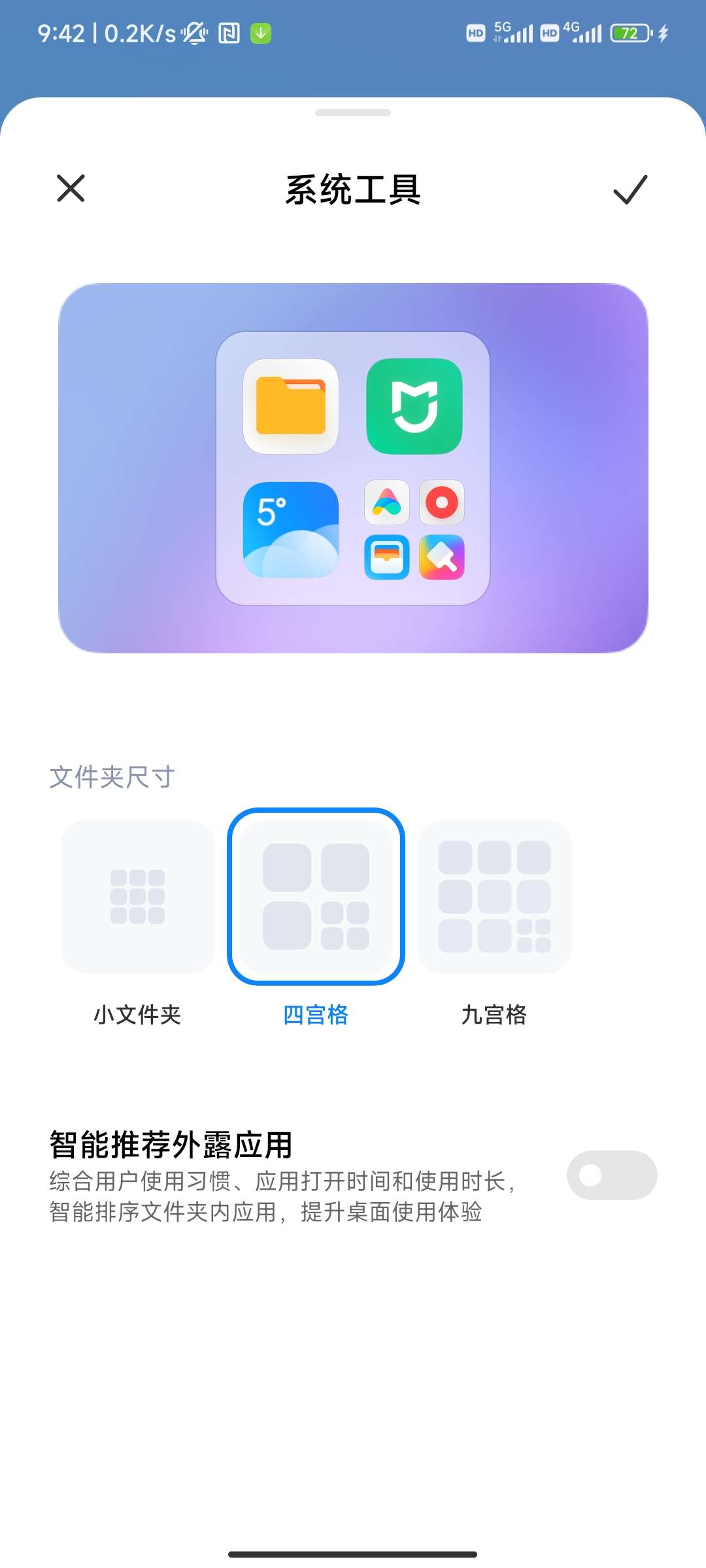Tap the 系统工具 folder name
The height and width of the screenshot is (1568, 706).
coord(353,190)
